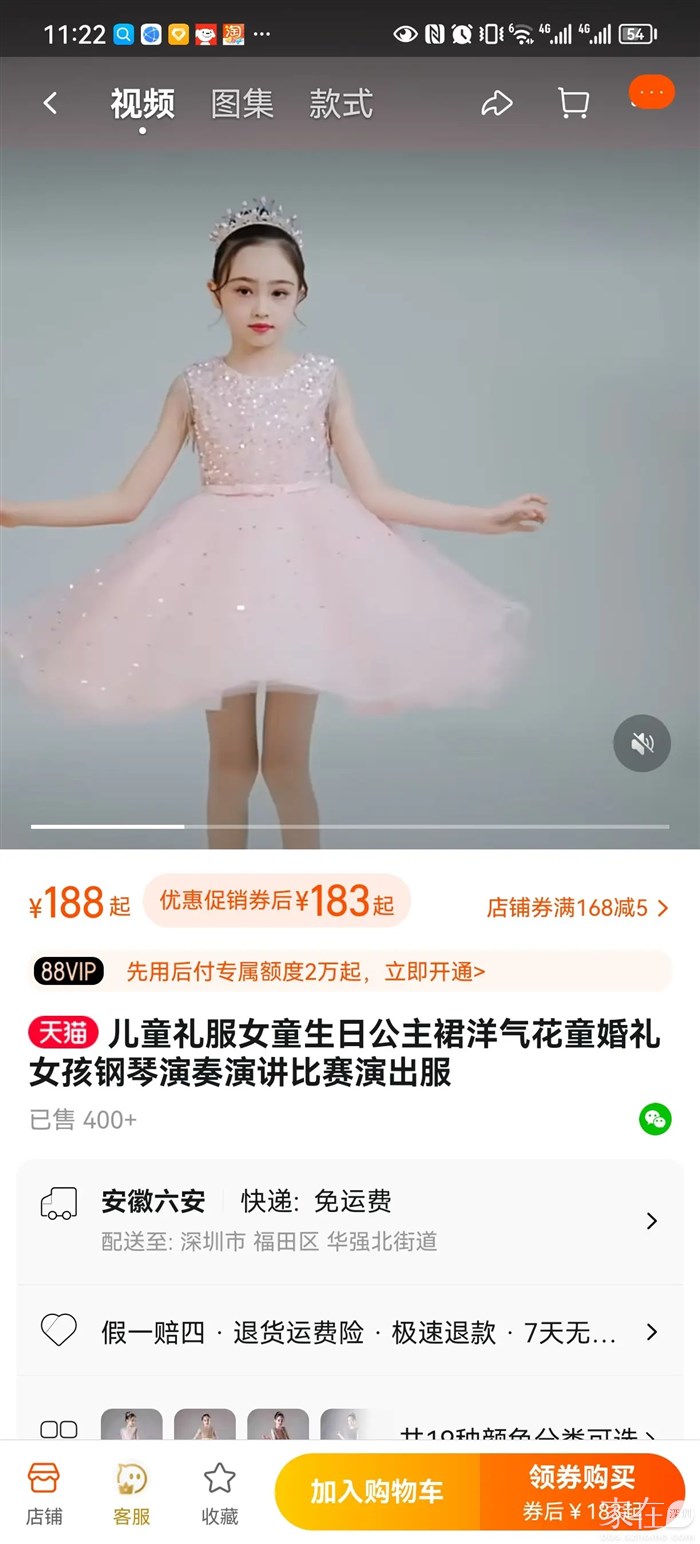Open the orange more options menu
The width and height of the screenshot is (700, 1544).
pyautogui.click(x=651, y=93)
